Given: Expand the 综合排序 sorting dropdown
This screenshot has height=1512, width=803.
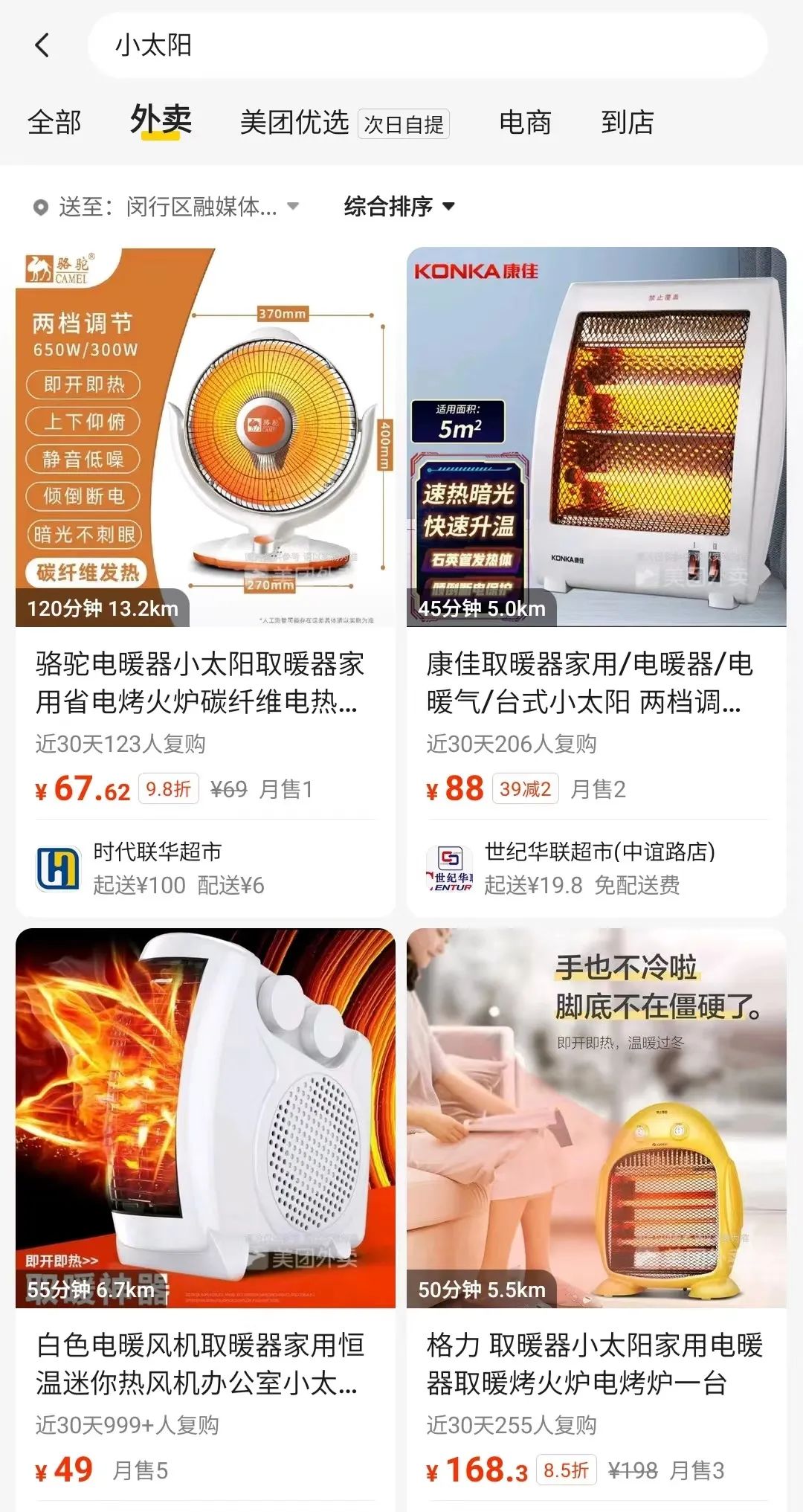Looking at the screenshot, I should coord(399,207).
